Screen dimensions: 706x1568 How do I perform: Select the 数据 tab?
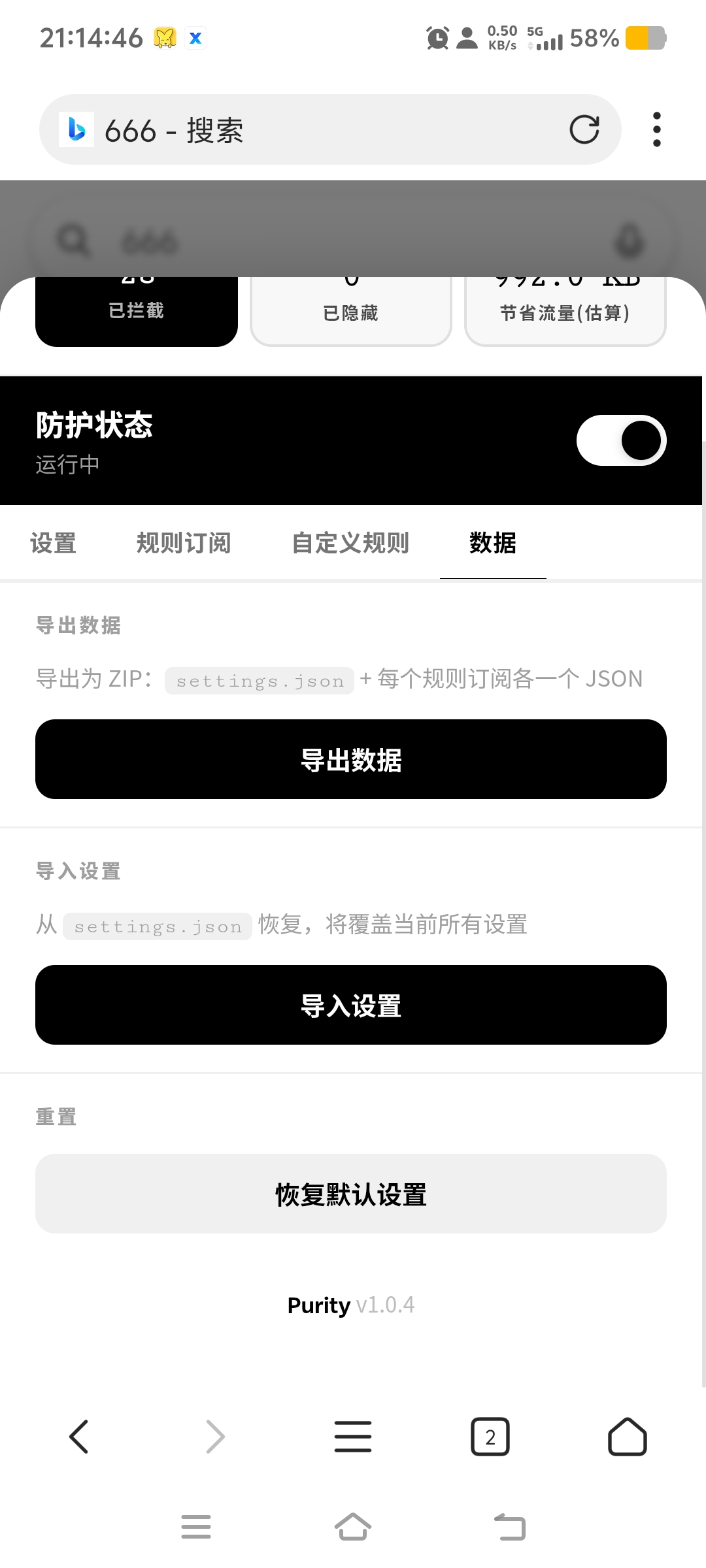[x=493, y=543]
